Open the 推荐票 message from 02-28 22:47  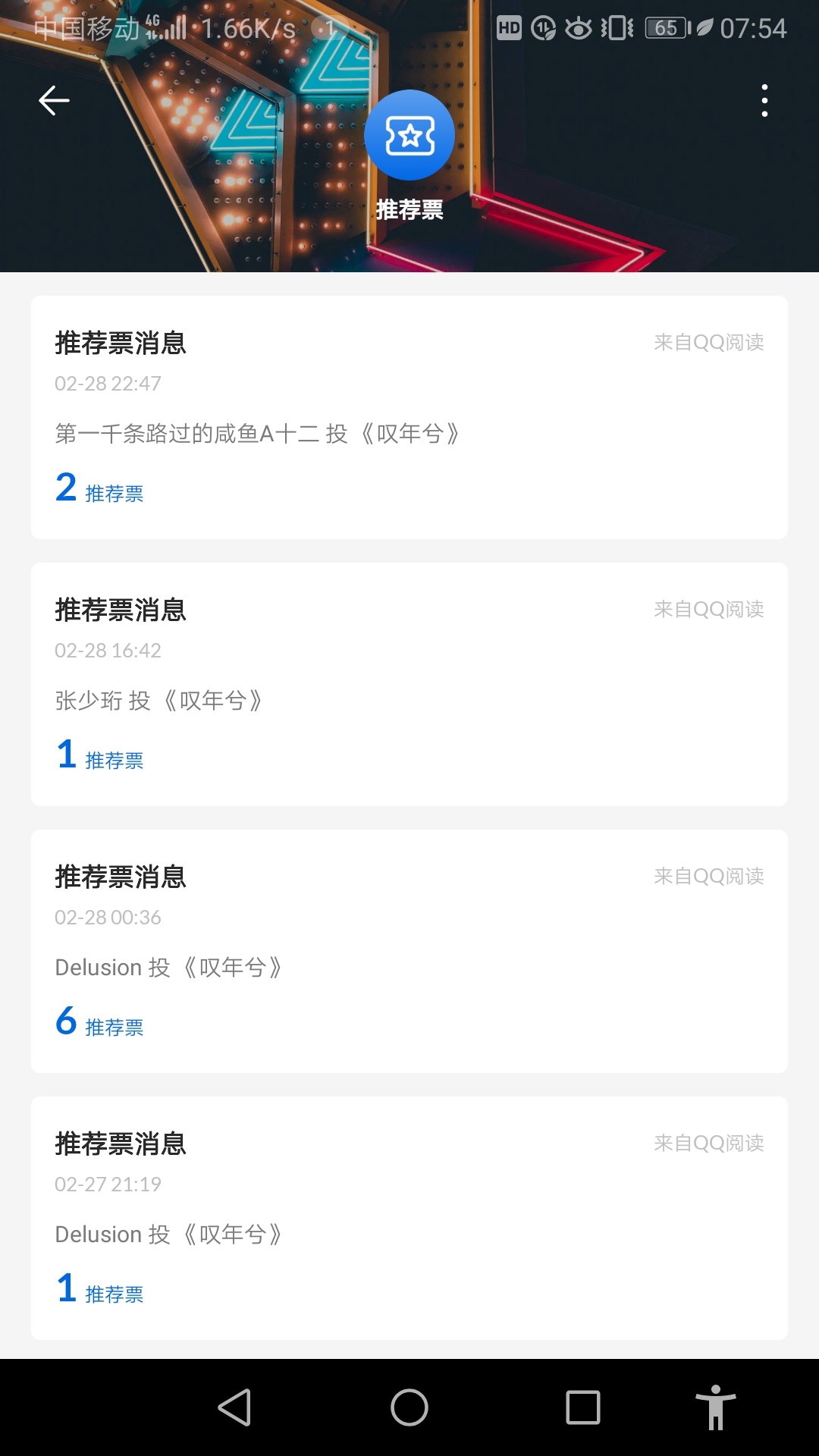pyautogui.click(x=409, y=417)
